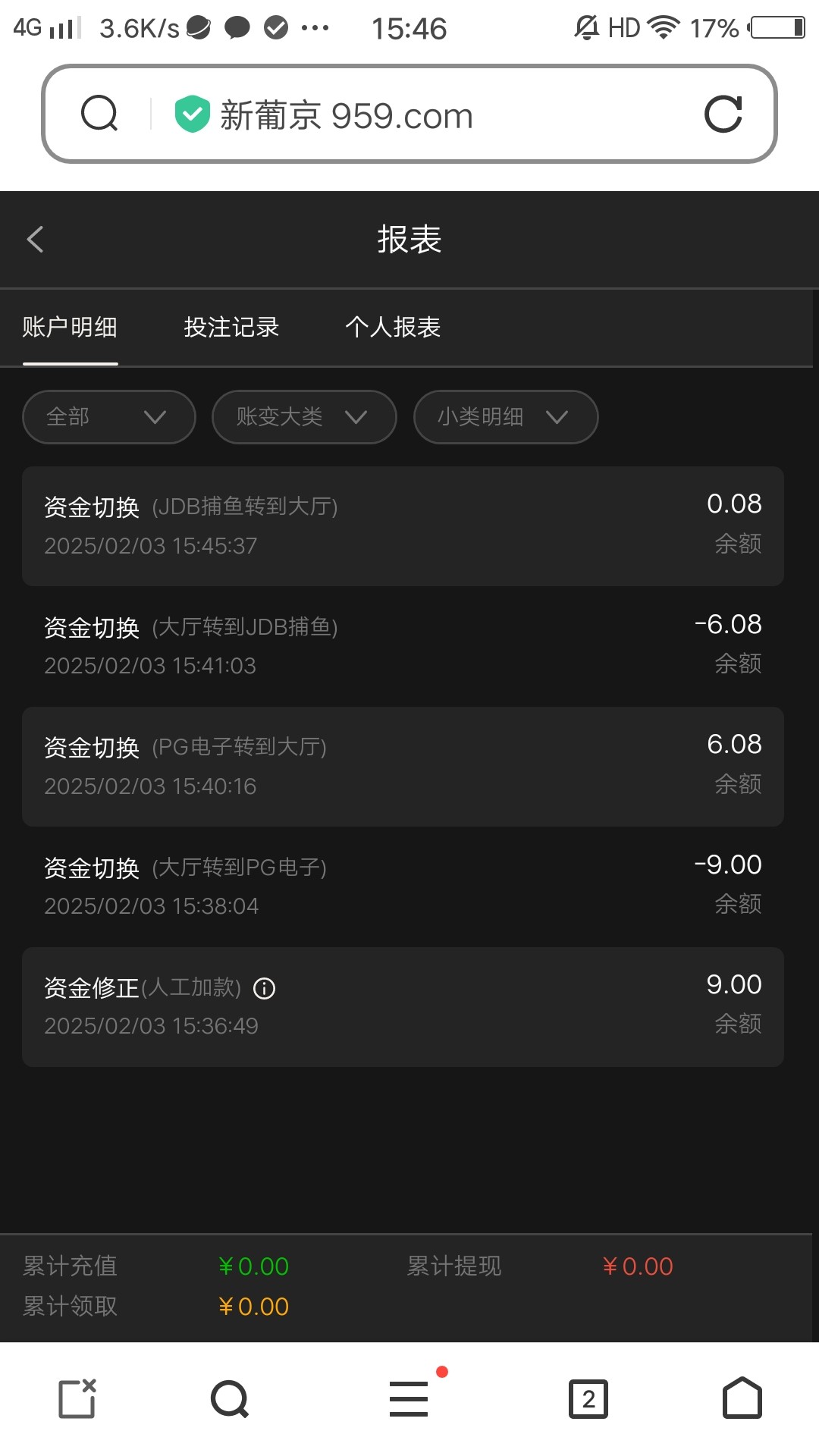Open the 大厅转到JDB捕鱼 record of -6.08

[x=403, y=646]
